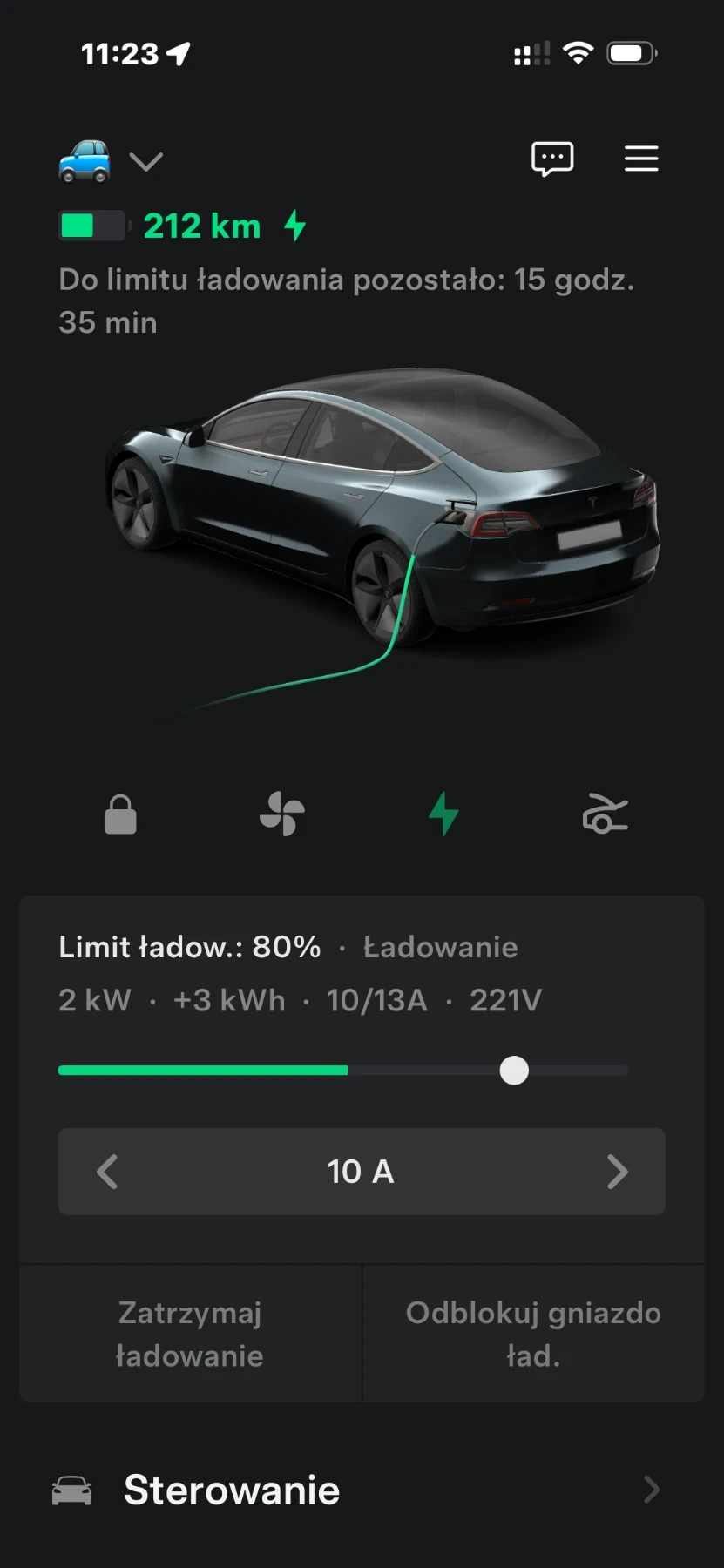Tap the 10 A current display field

362,1172
